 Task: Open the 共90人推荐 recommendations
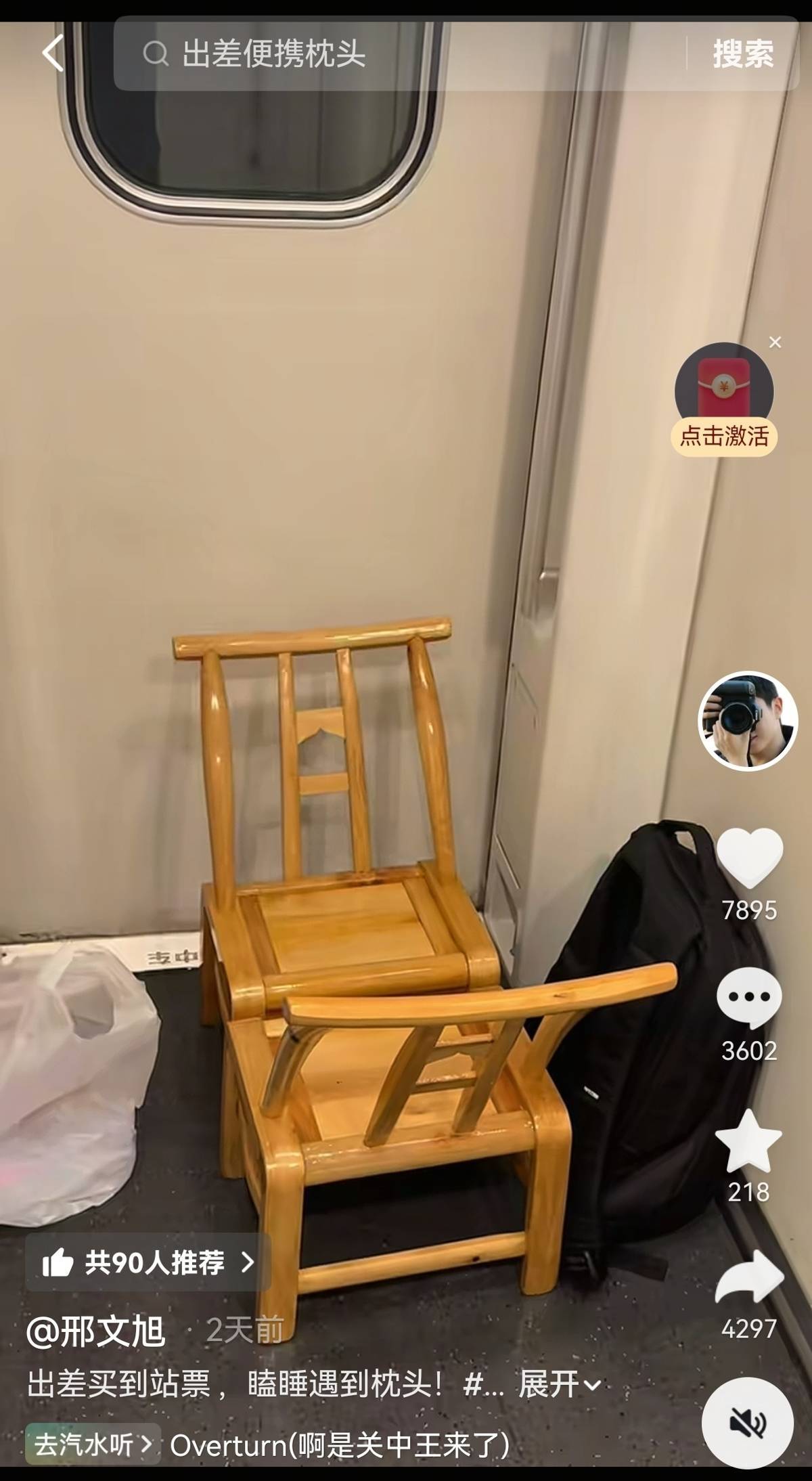(149, 1262)
